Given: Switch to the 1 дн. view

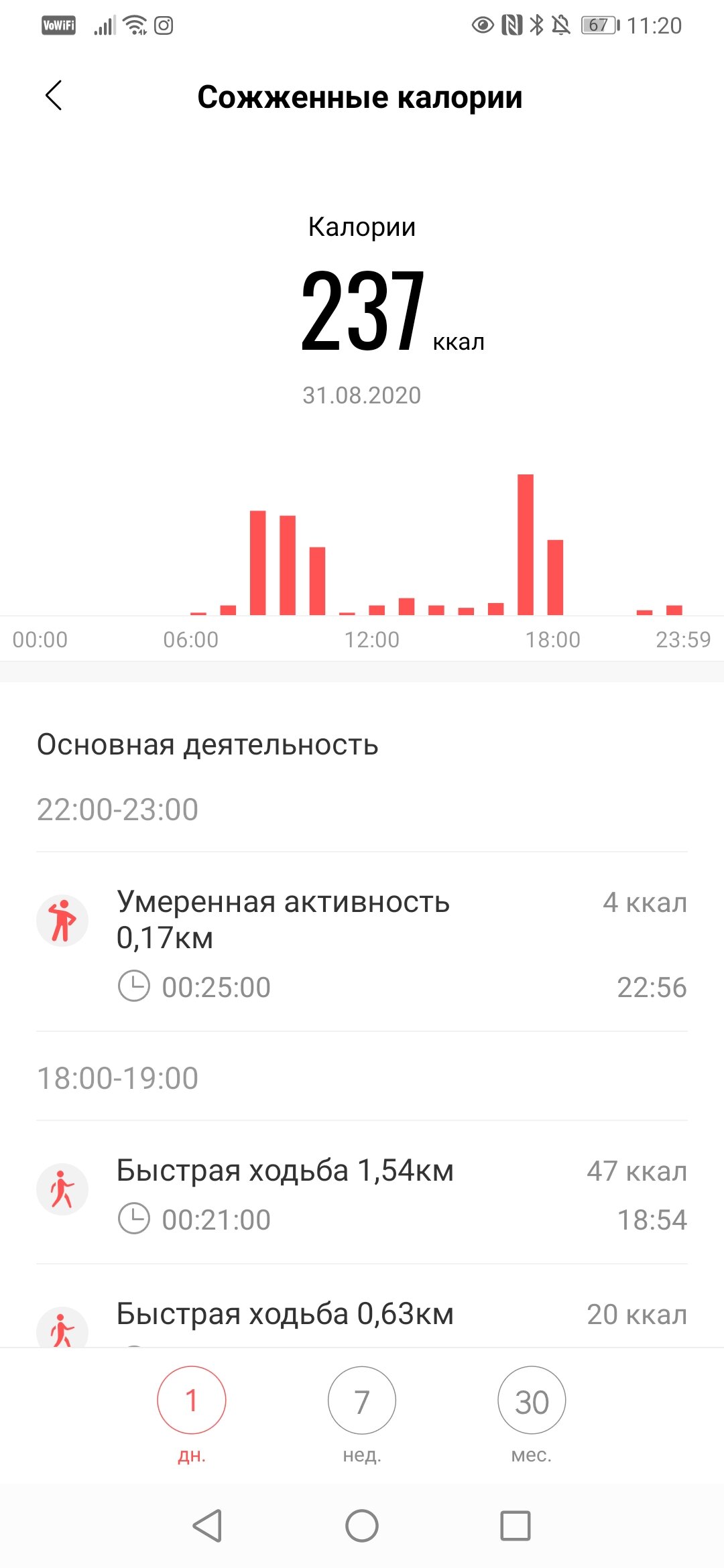Looking at the screenshot, I should [192, 1400].
